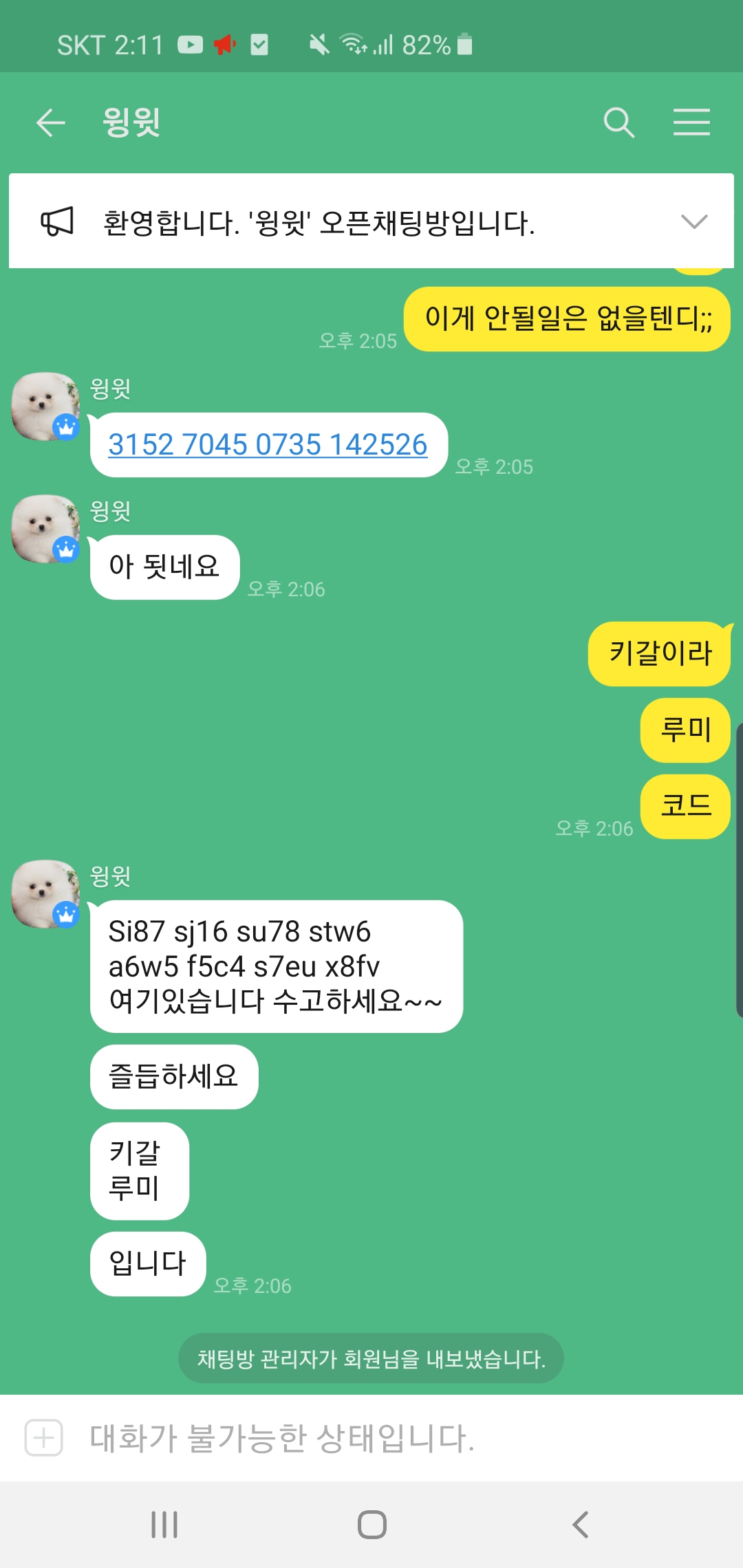The height and width of the screenshot is (1568, 743).
Task: Open the chat room hamburger menu
Action: [691, 123]
